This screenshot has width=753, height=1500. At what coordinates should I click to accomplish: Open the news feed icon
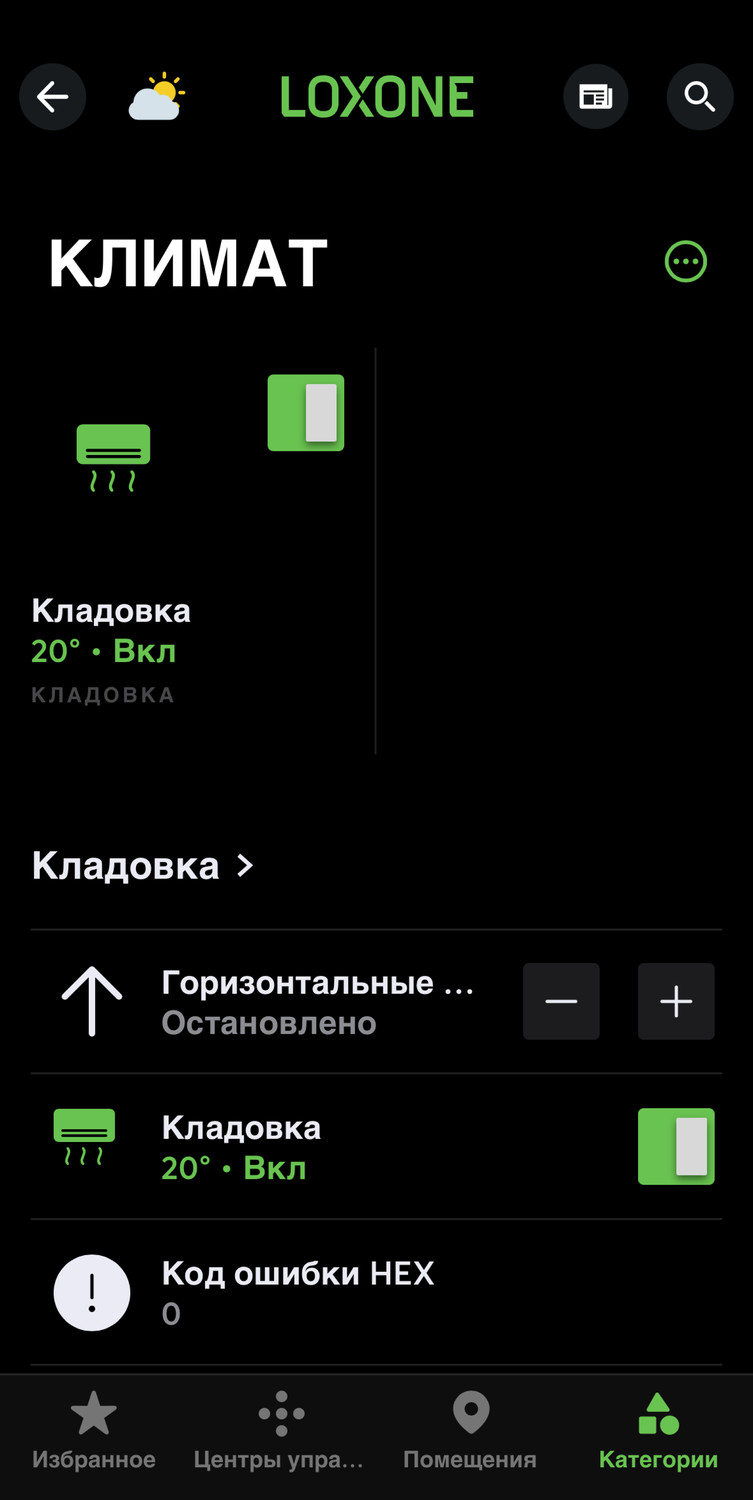596,97
